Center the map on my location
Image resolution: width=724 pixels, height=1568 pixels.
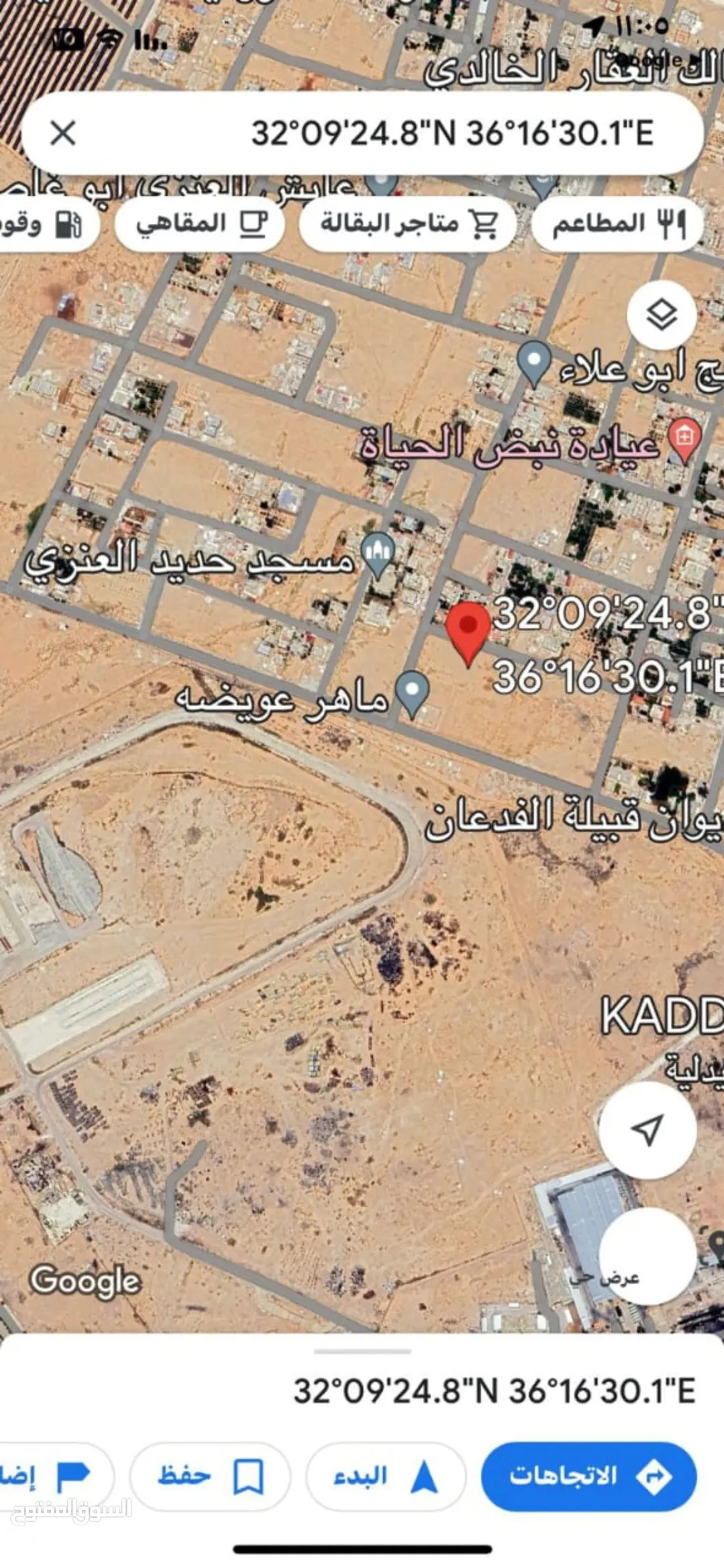pyautogui.click(x=648, y=1130)
